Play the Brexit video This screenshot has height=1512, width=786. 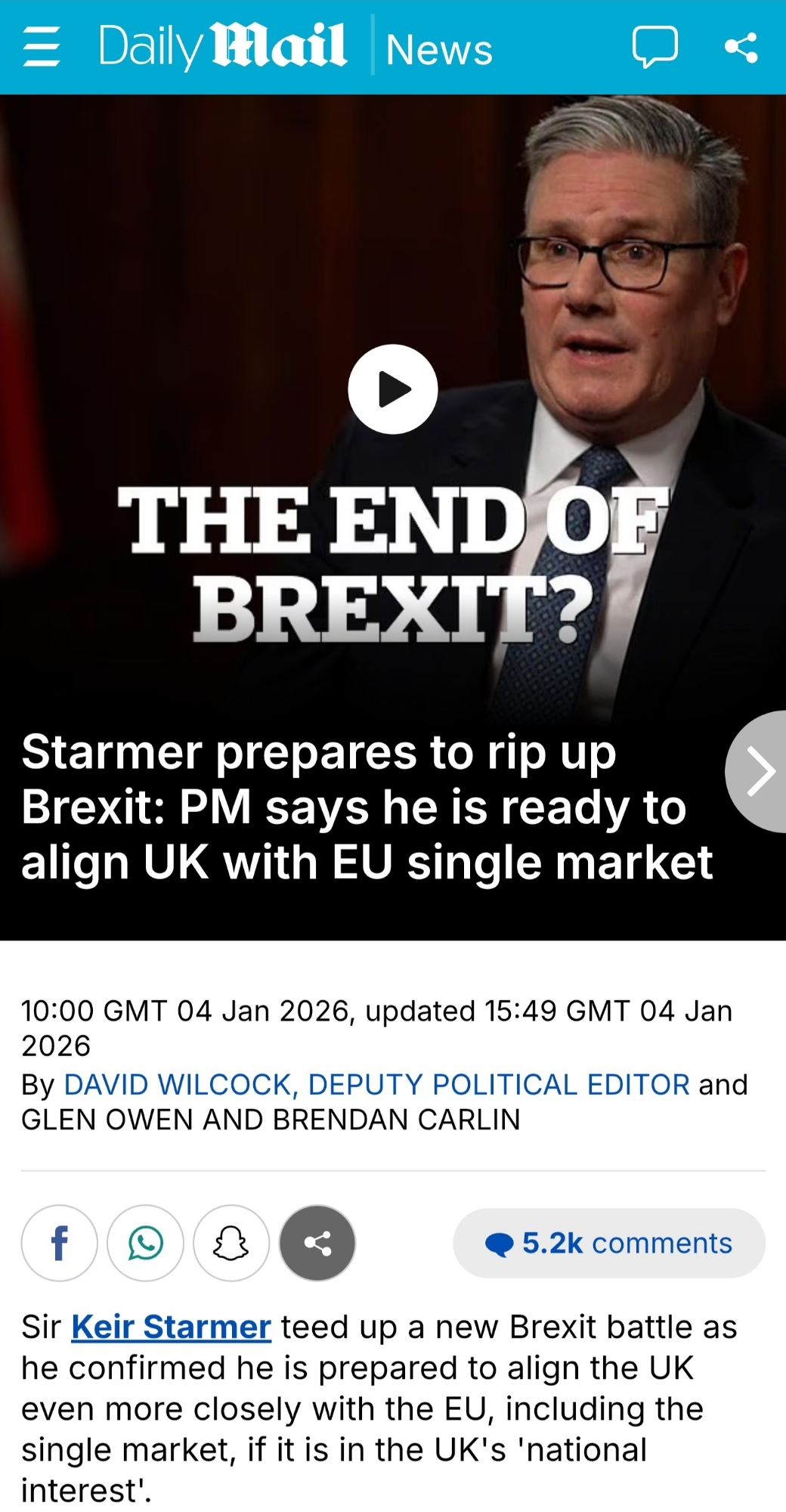[x=393, y=389]
